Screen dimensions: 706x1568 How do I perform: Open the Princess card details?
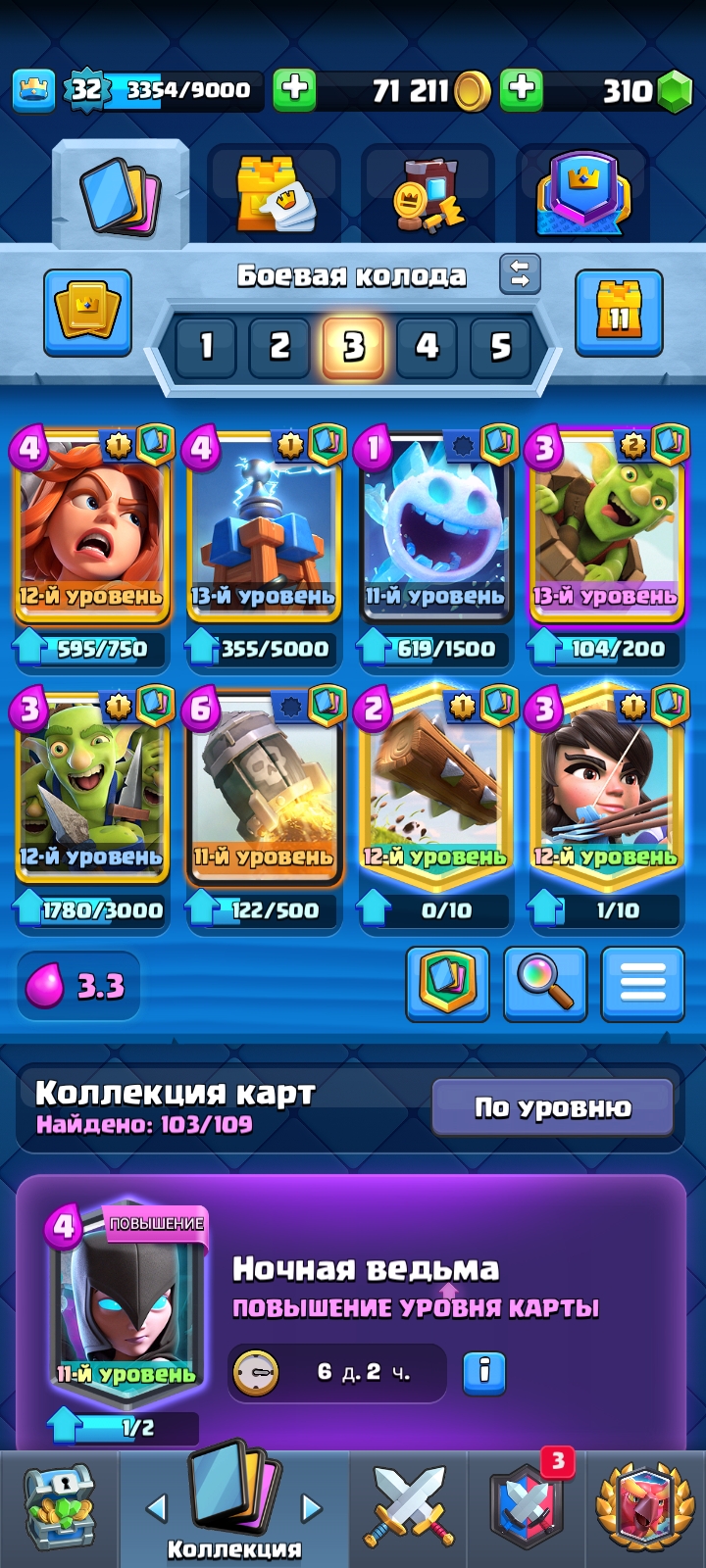pyautogui.click(x=606, y=789)
